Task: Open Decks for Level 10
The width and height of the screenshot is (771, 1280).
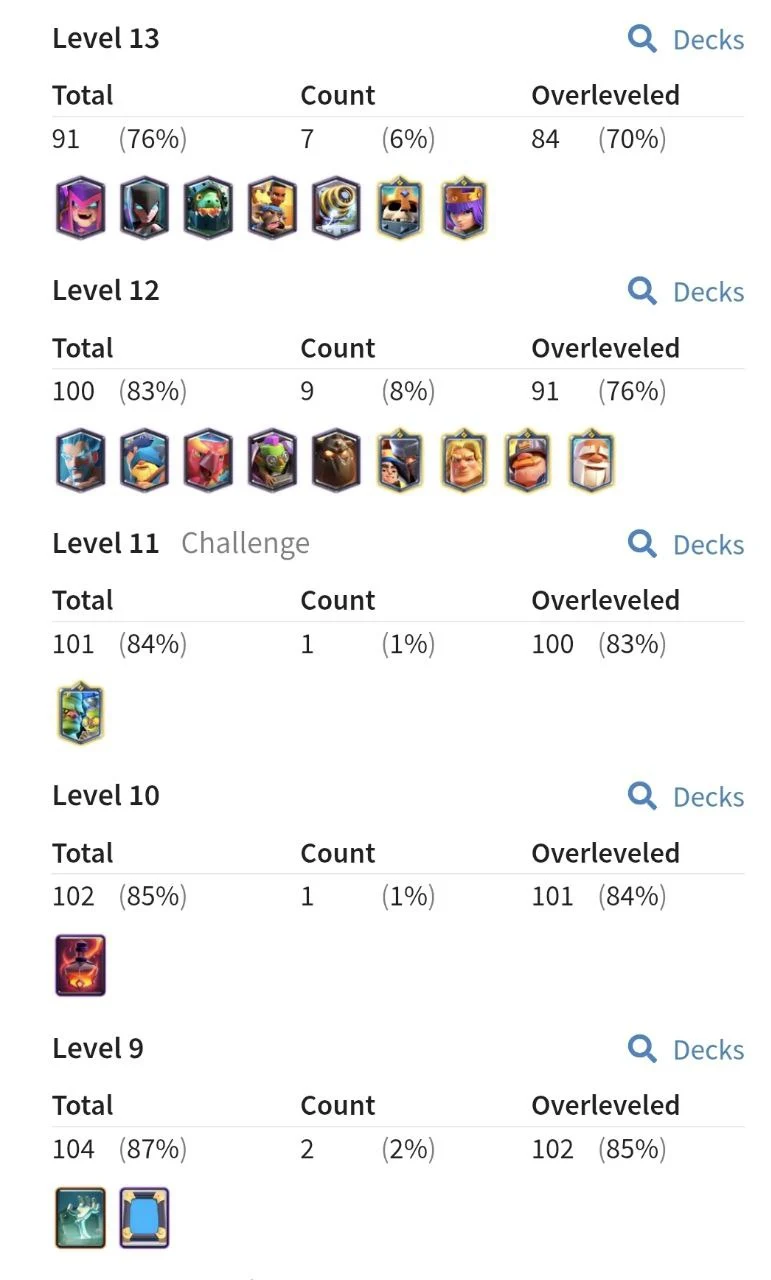Action: point(687,797)
